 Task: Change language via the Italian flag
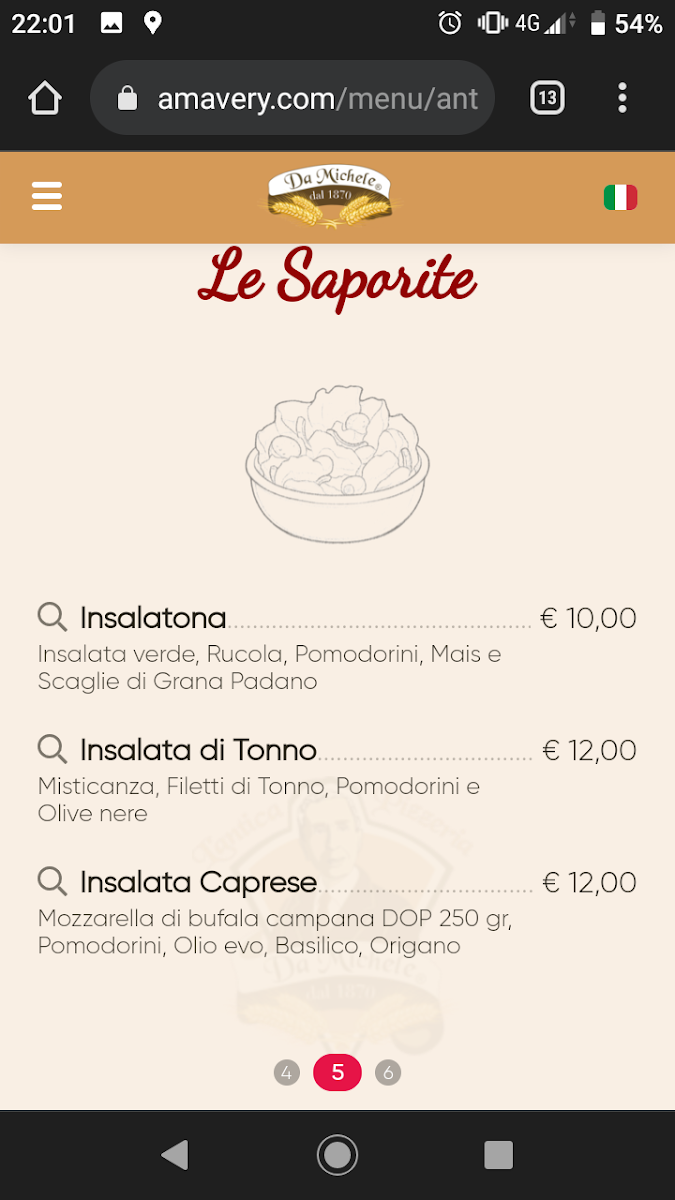click(x=620, y=198)
